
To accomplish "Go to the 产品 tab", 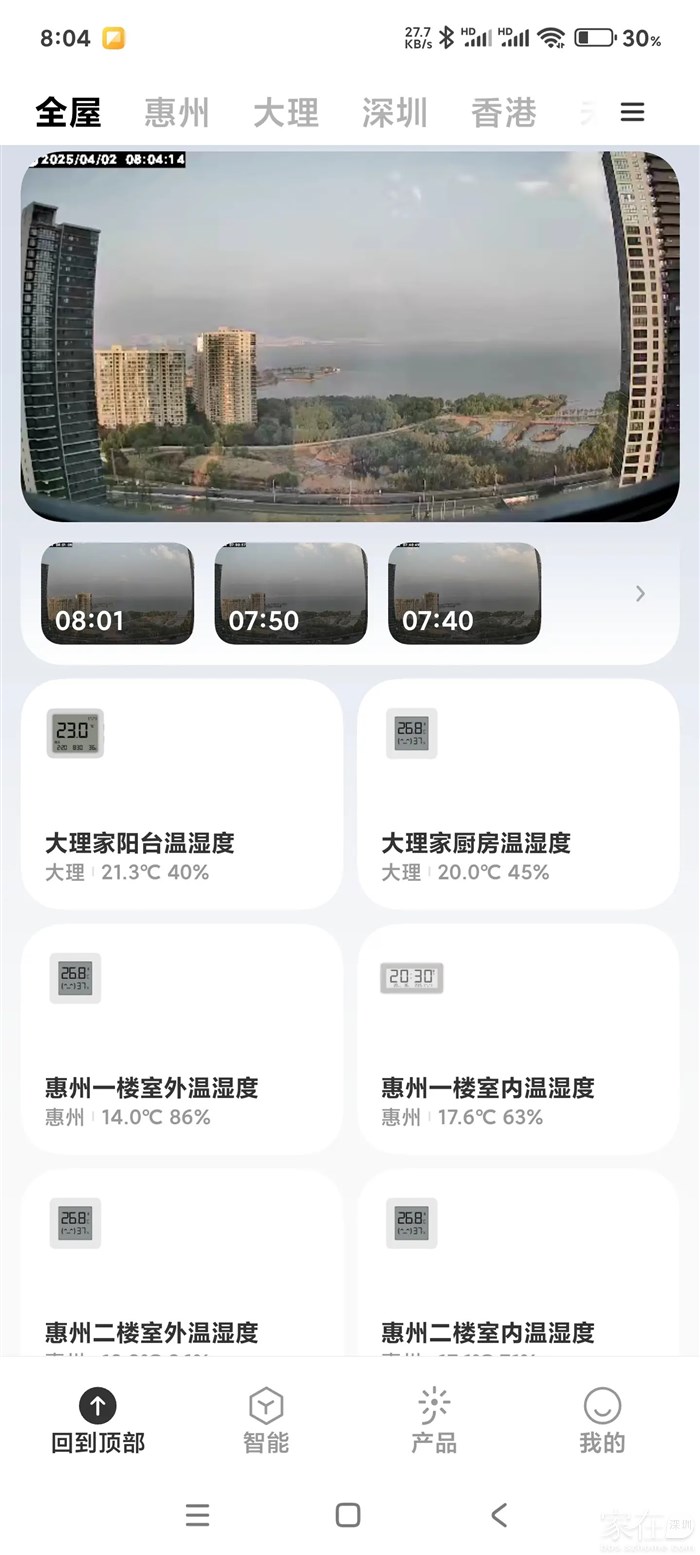I will [x=434, y=1420].
